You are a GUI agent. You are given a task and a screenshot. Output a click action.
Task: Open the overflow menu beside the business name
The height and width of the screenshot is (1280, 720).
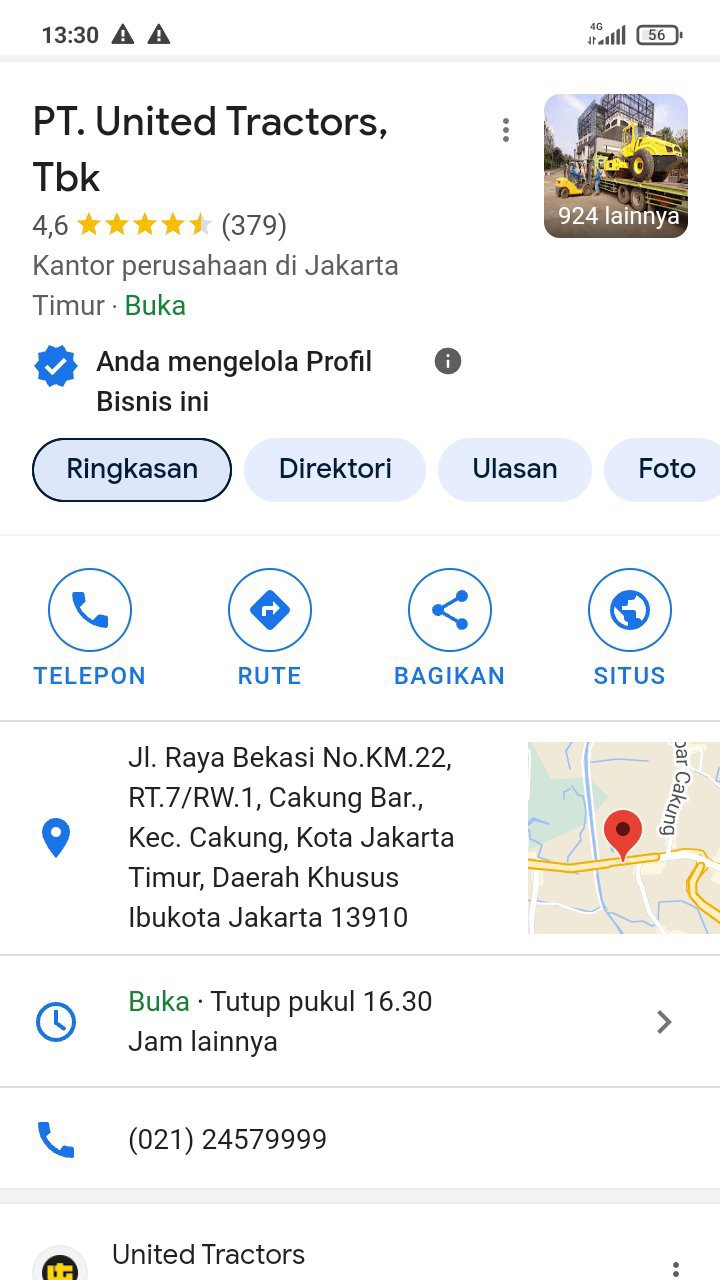(x=506, y=130)
